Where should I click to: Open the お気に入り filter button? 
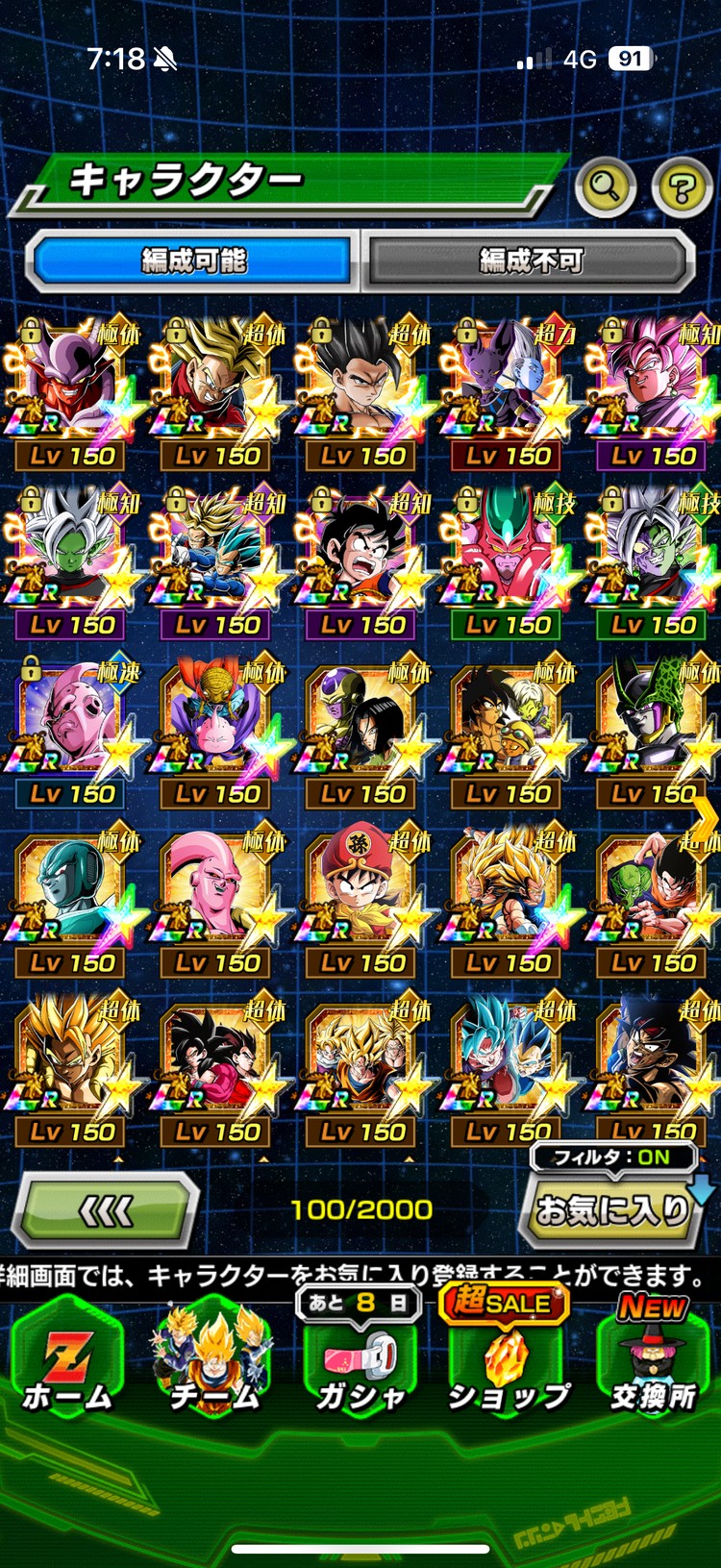(x=613, y=1210)
